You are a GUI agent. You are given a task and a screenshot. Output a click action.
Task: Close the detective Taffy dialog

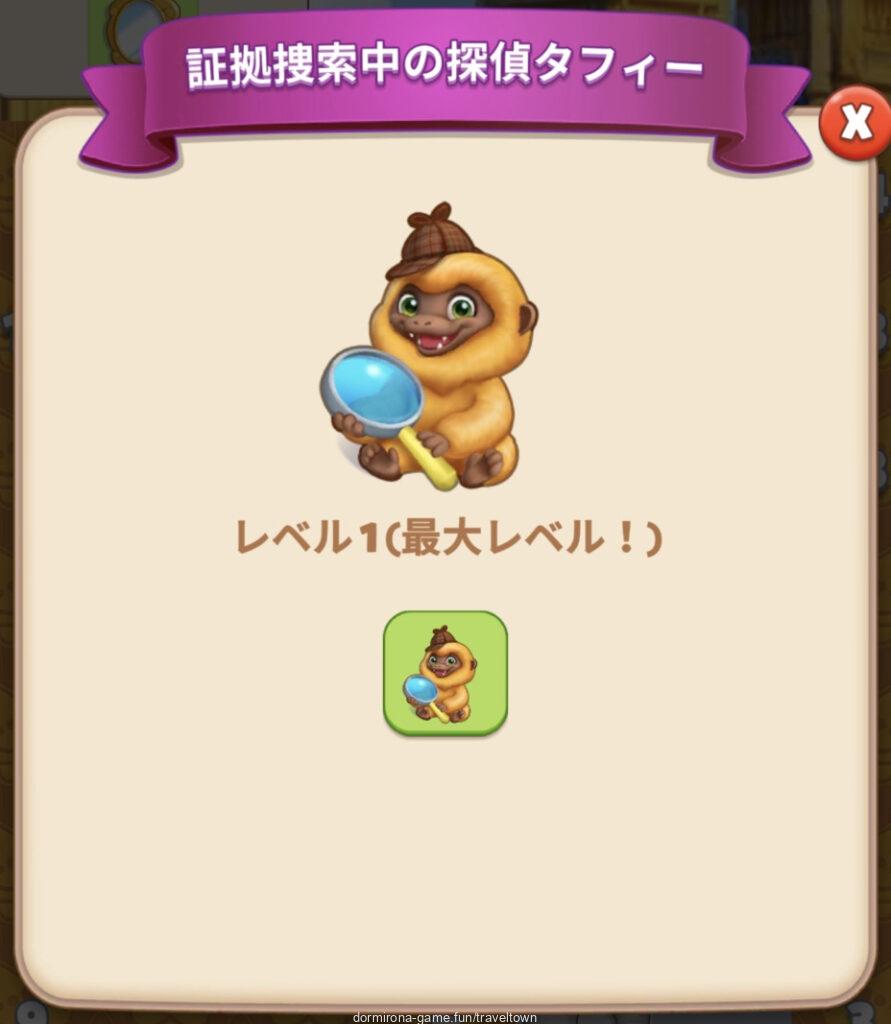pos(855,122)
